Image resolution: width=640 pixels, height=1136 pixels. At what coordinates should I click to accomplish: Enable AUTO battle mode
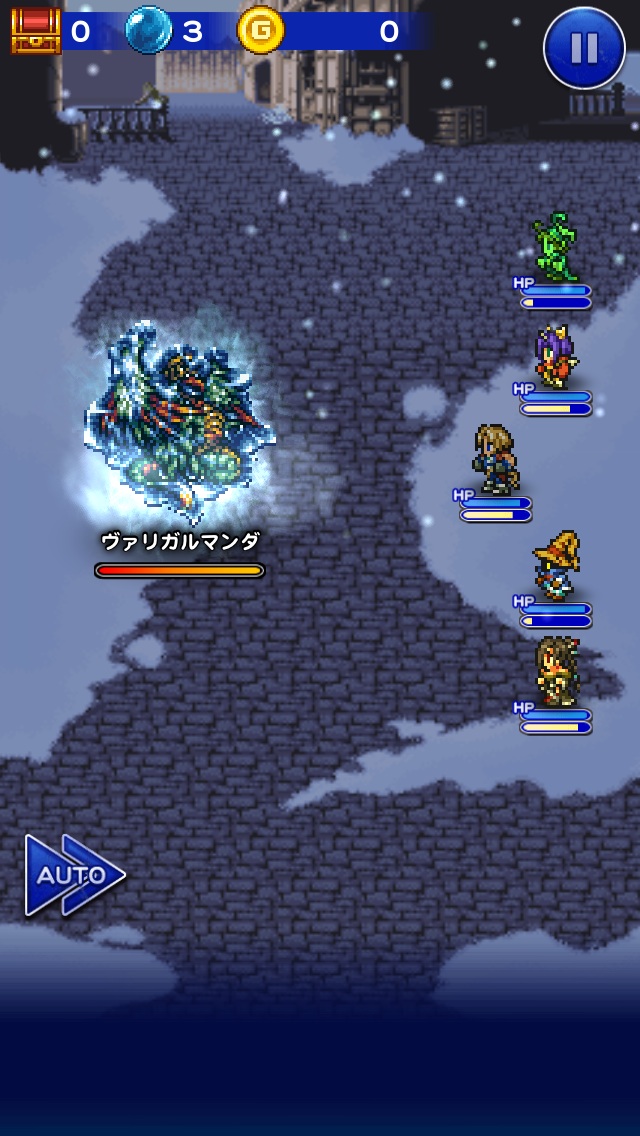[74, 875]
